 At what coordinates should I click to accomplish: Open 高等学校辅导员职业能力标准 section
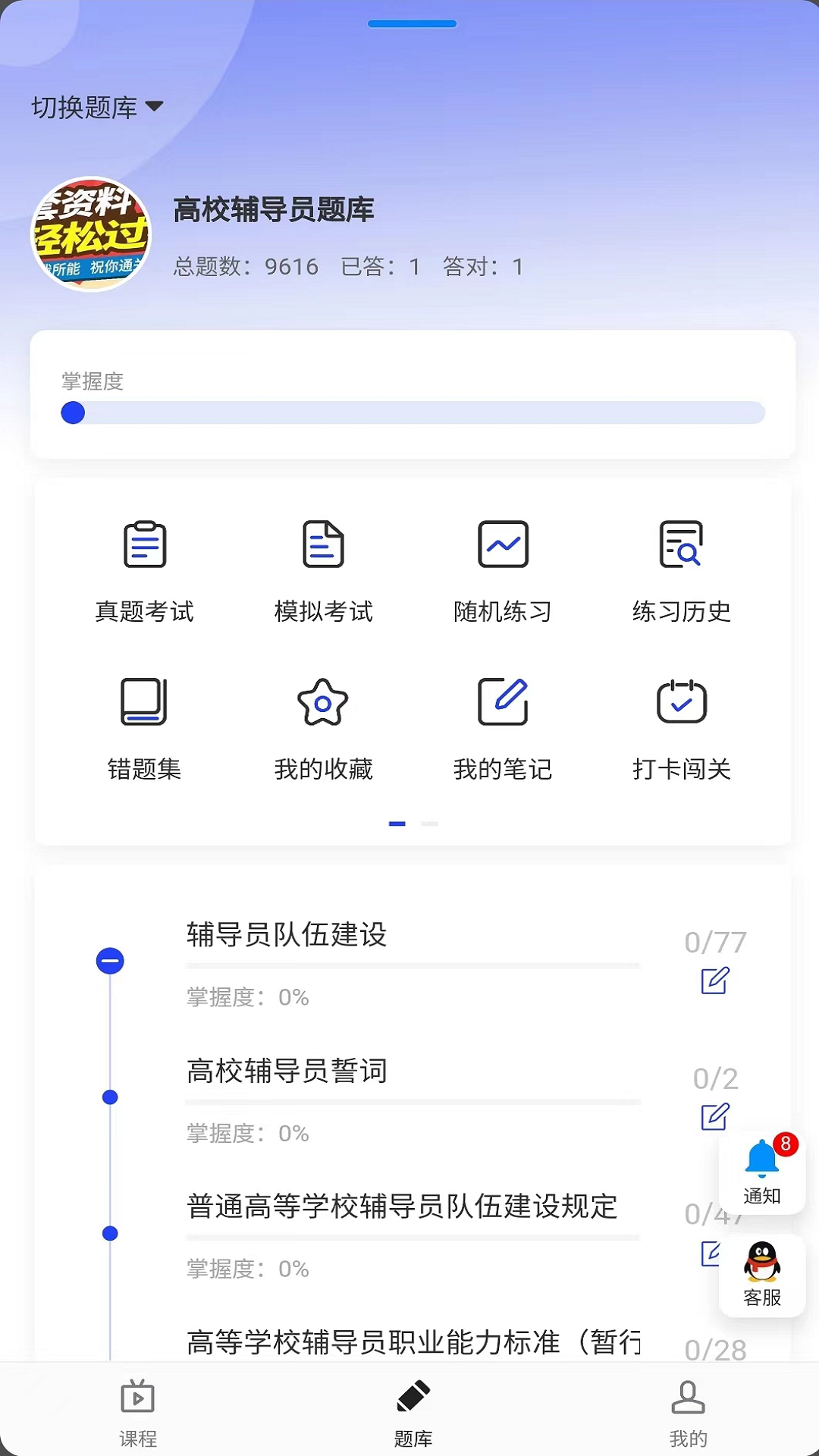(413, 1342)
